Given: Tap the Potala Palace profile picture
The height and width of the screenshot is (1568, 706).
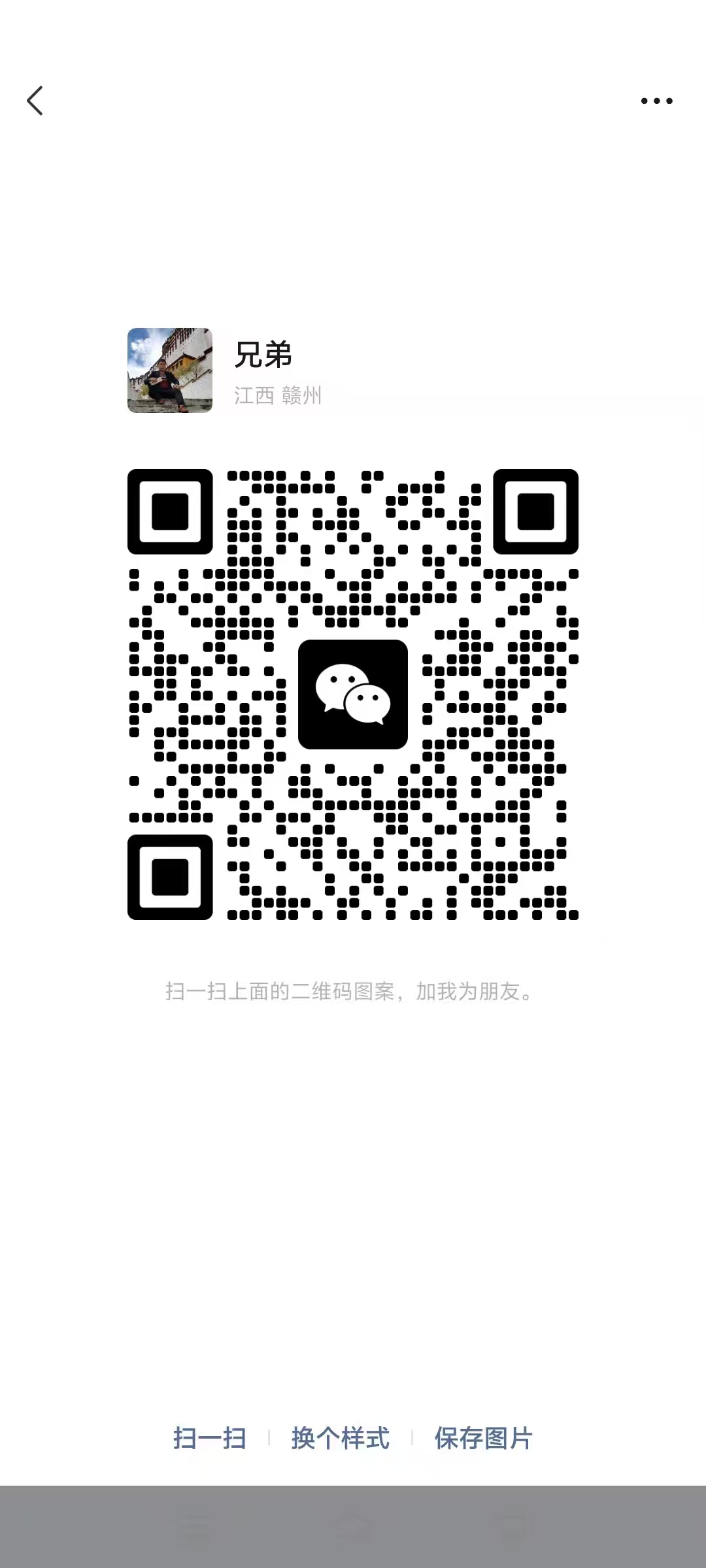Looking at the screenshot, I should click(x=169, y=370).
